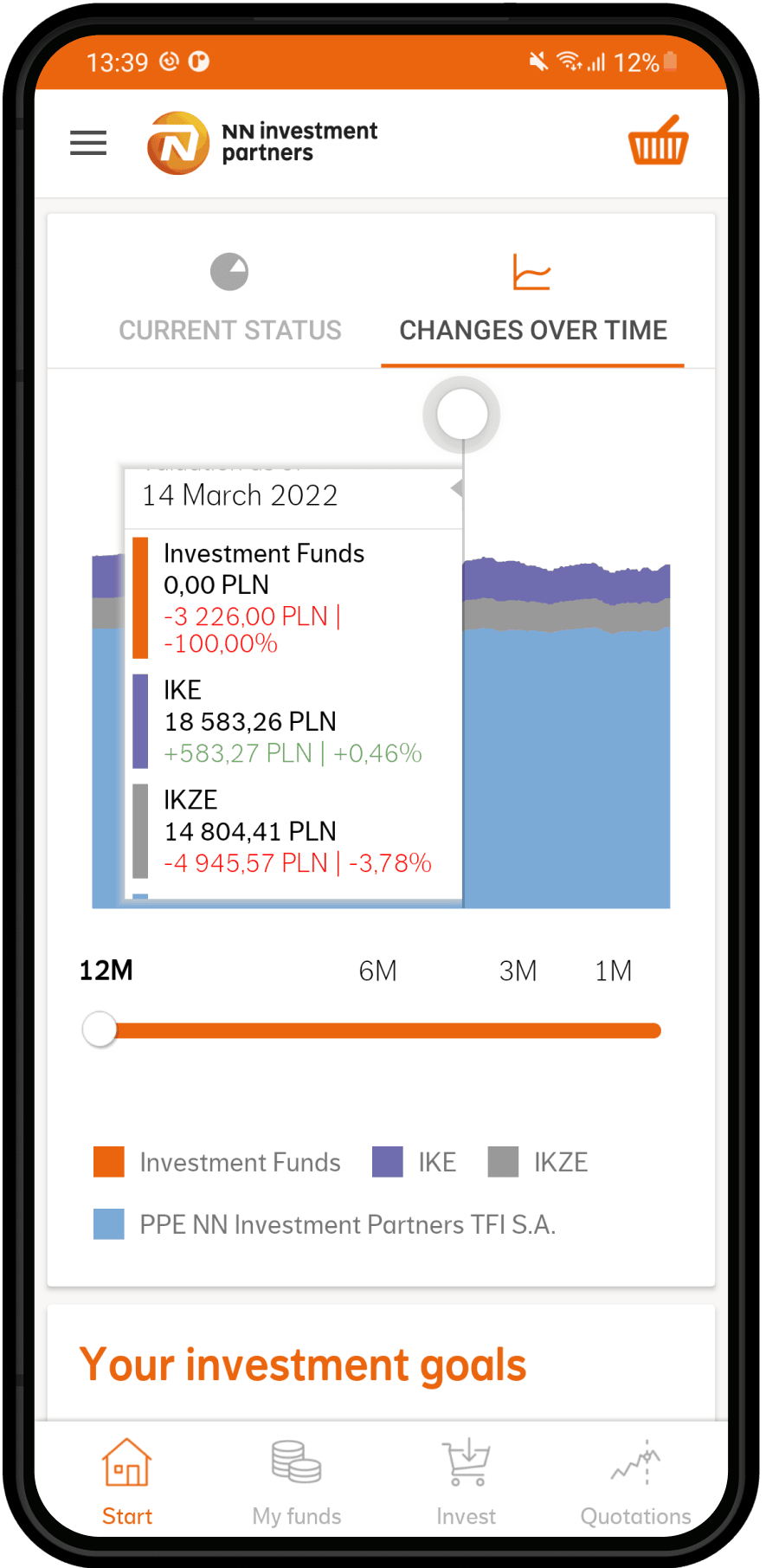Toggle the PPE NN Investment Partners legend
The image size is (766, 1568).
pos(325,1224)
